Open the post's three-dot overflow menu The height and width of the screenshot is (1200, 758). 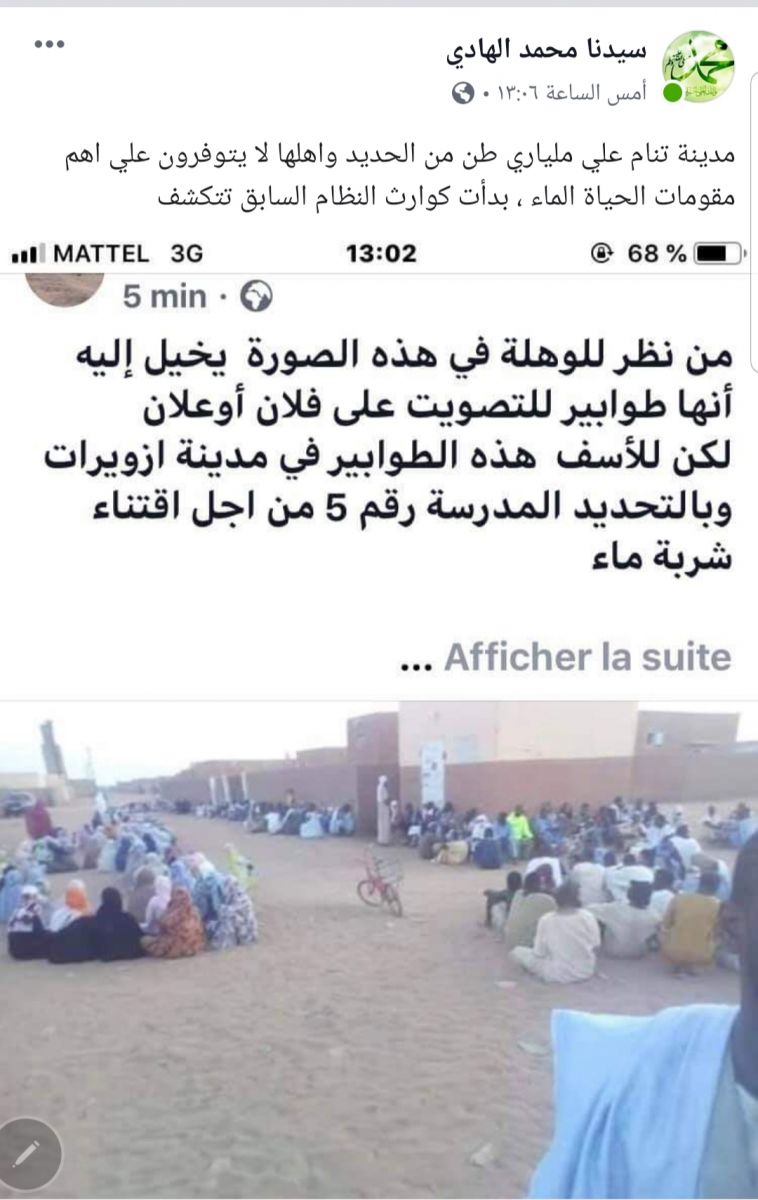pos(48,46)
